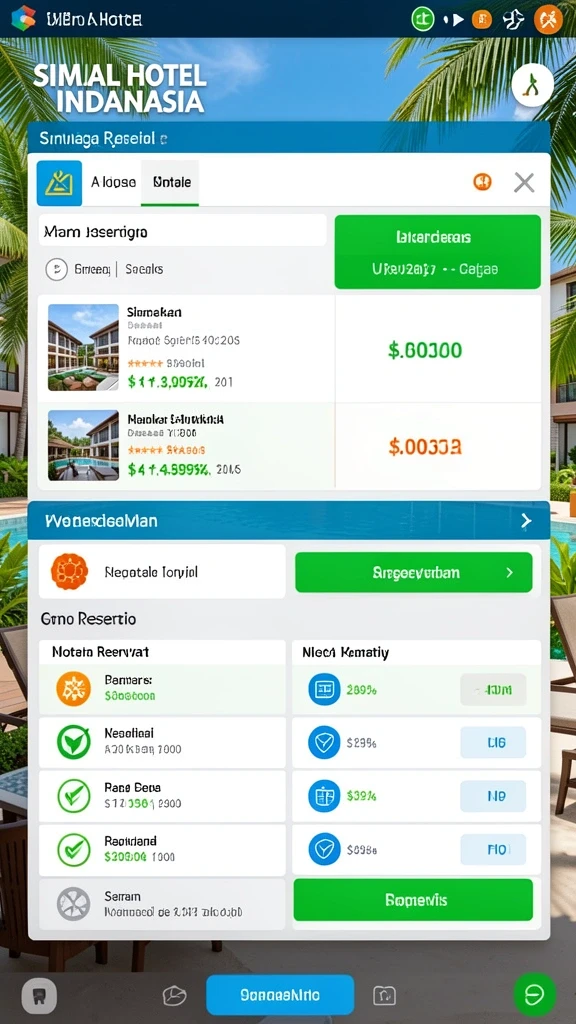Open the Negotale Ioryiol row

[x=162, y=572]
